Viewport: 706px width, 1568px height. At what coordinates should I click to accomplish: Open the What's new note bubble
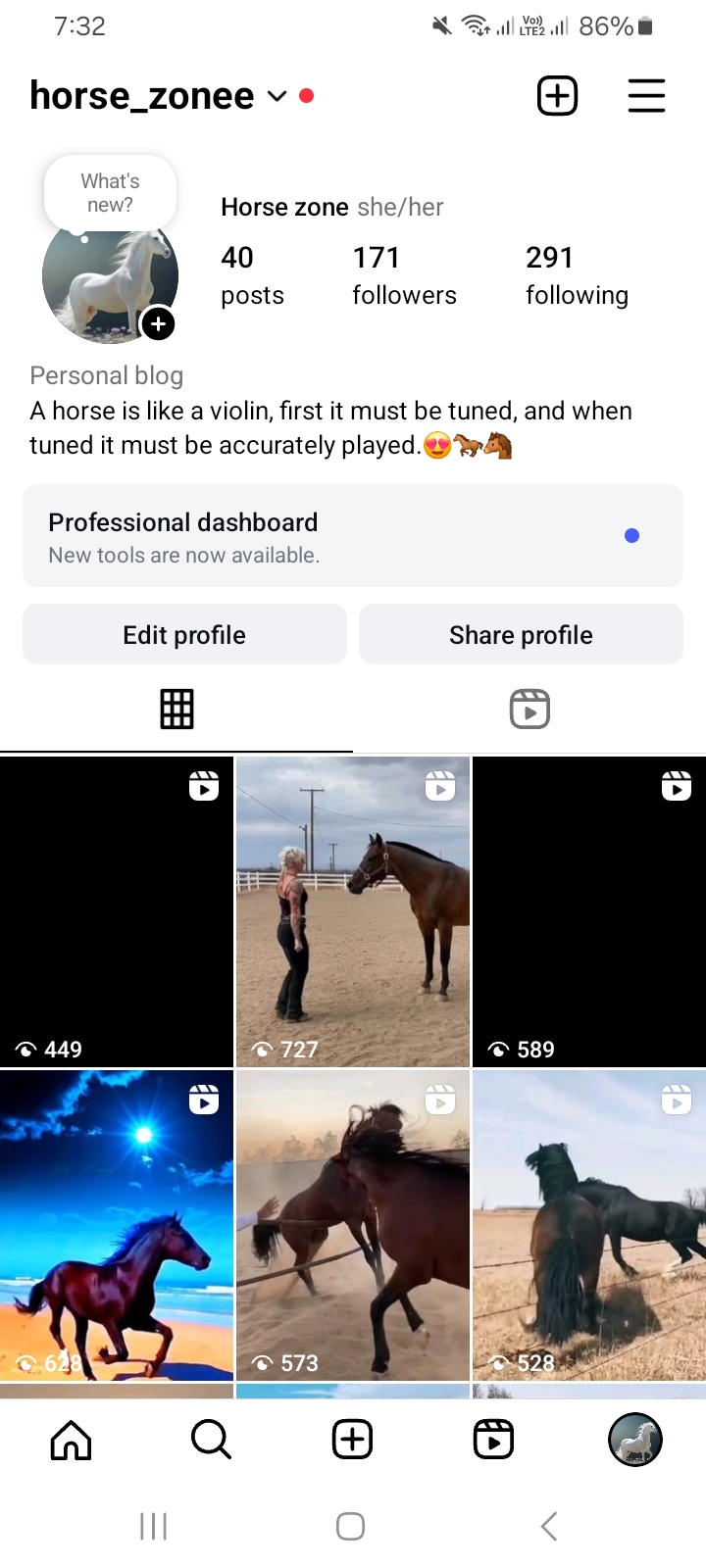pyautogui.click(x=110, y=193)
